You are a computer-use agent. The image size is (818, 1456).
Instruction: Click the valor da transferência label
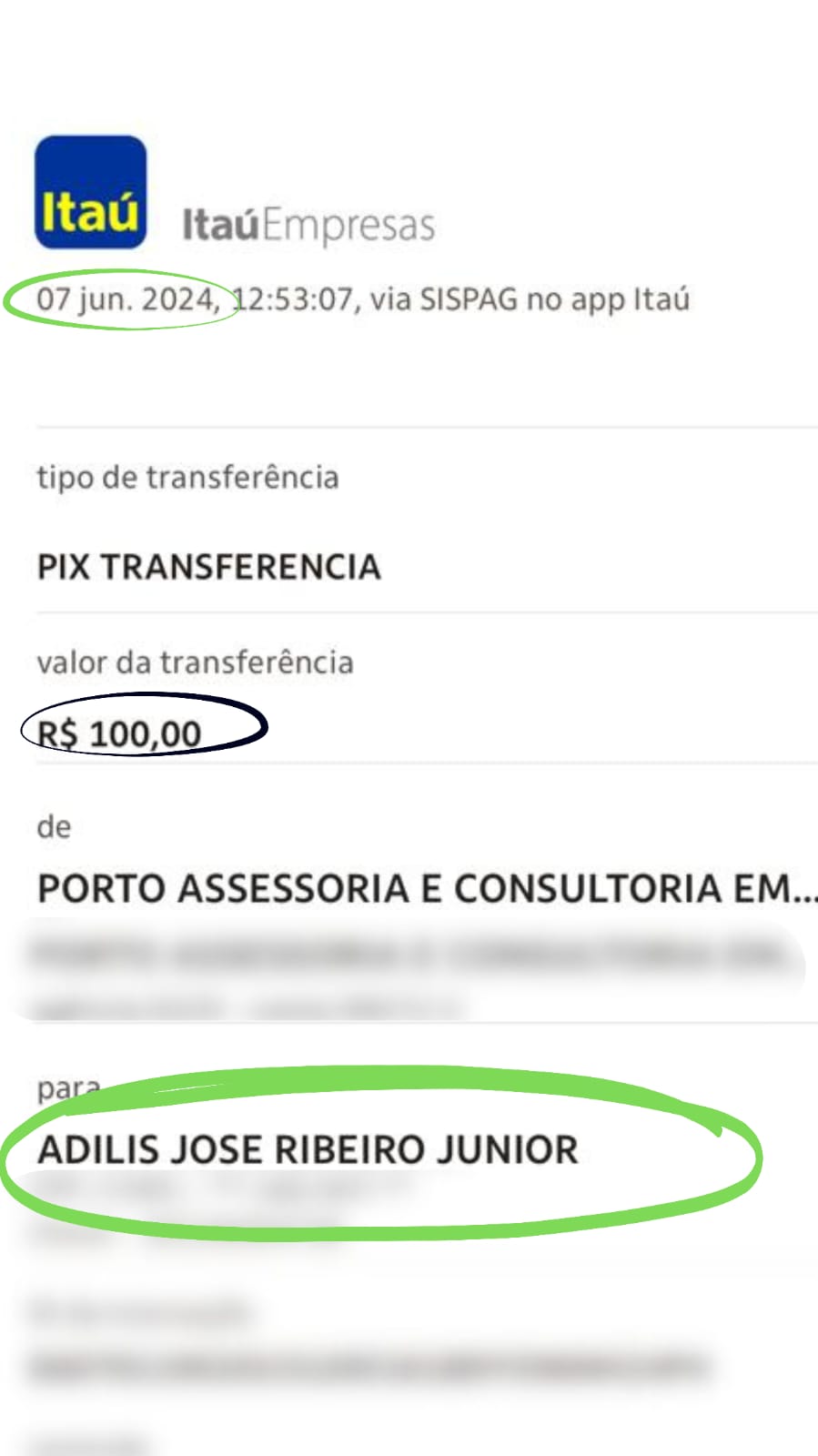pyautogui.click(x=195, y=663)
